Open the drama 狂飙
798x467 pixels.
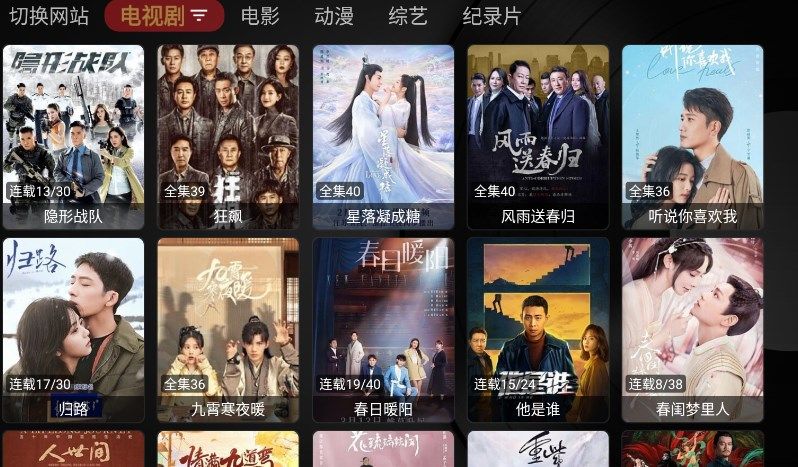[228, 136]
